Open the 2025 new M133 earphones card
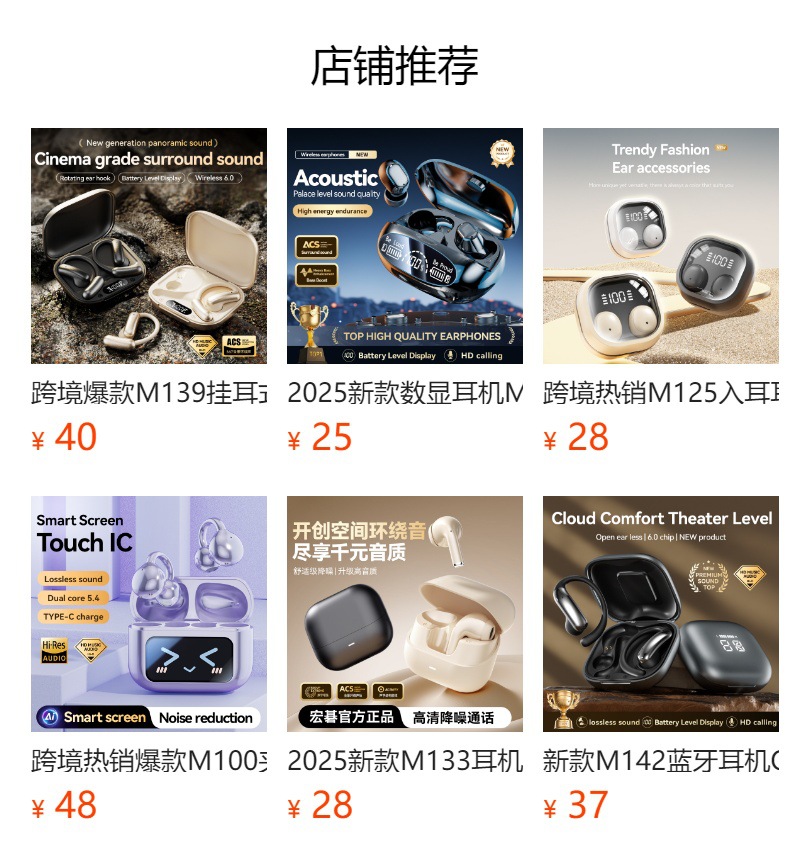 [x=405, y=614]
